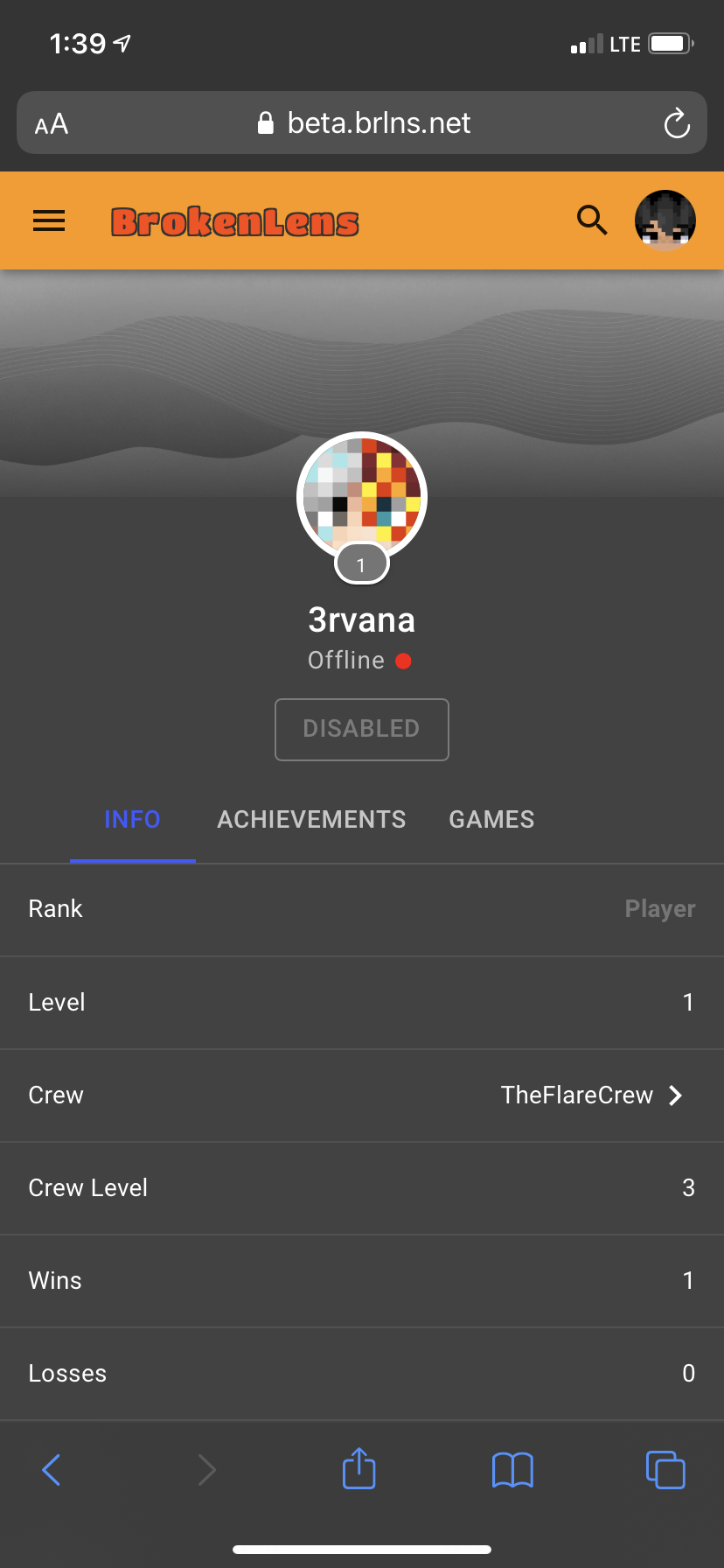Tap the beta.brlns.net address bar

click(362, 122)
